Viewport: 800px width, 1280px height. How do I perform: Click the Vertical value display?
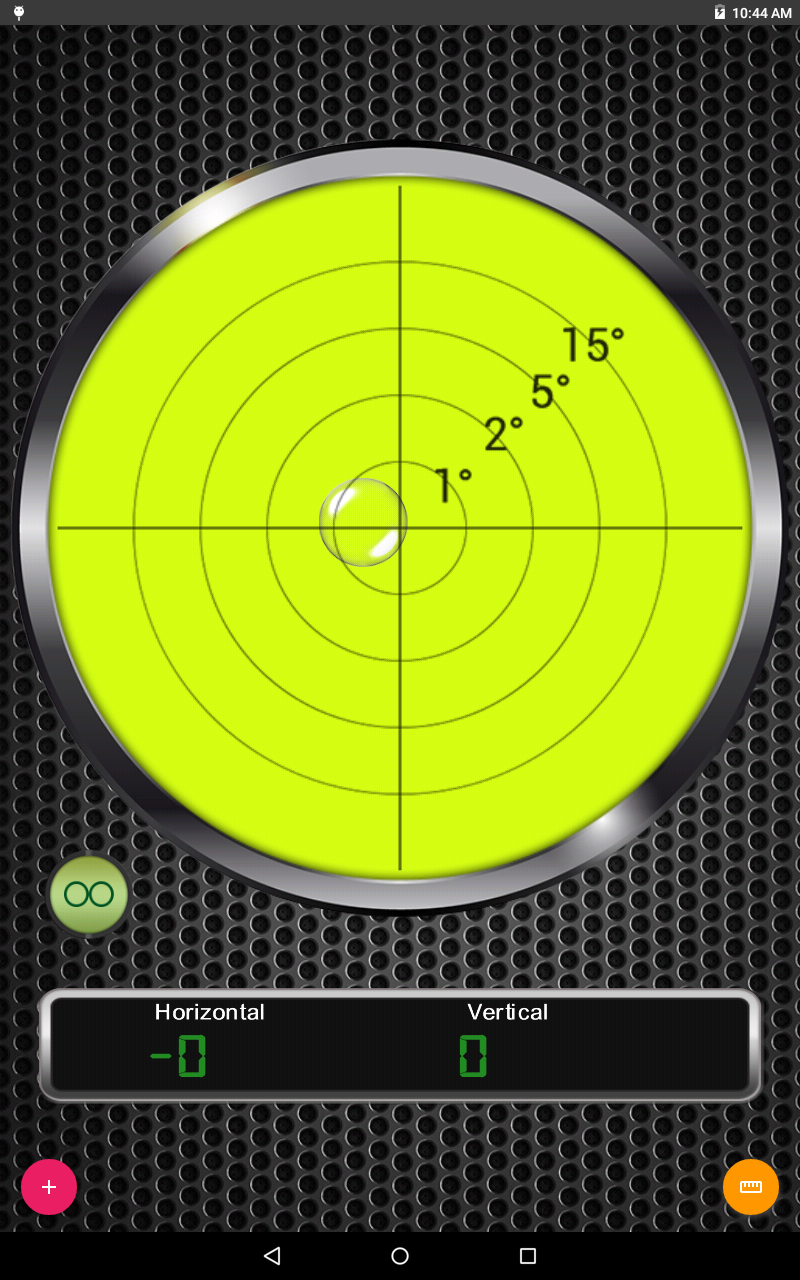point(472,1059)
